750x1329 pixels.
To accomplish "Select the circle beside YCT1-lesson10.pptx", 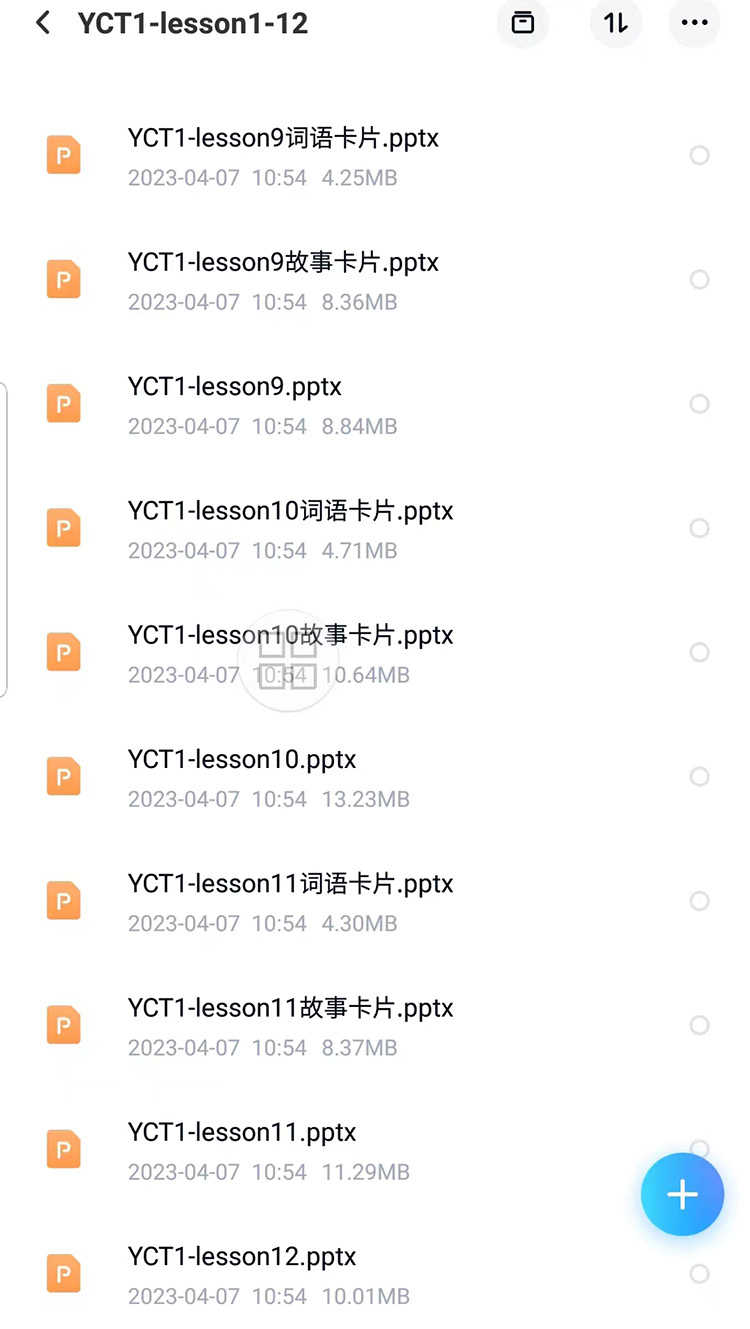I will click(x=700, y=776).
